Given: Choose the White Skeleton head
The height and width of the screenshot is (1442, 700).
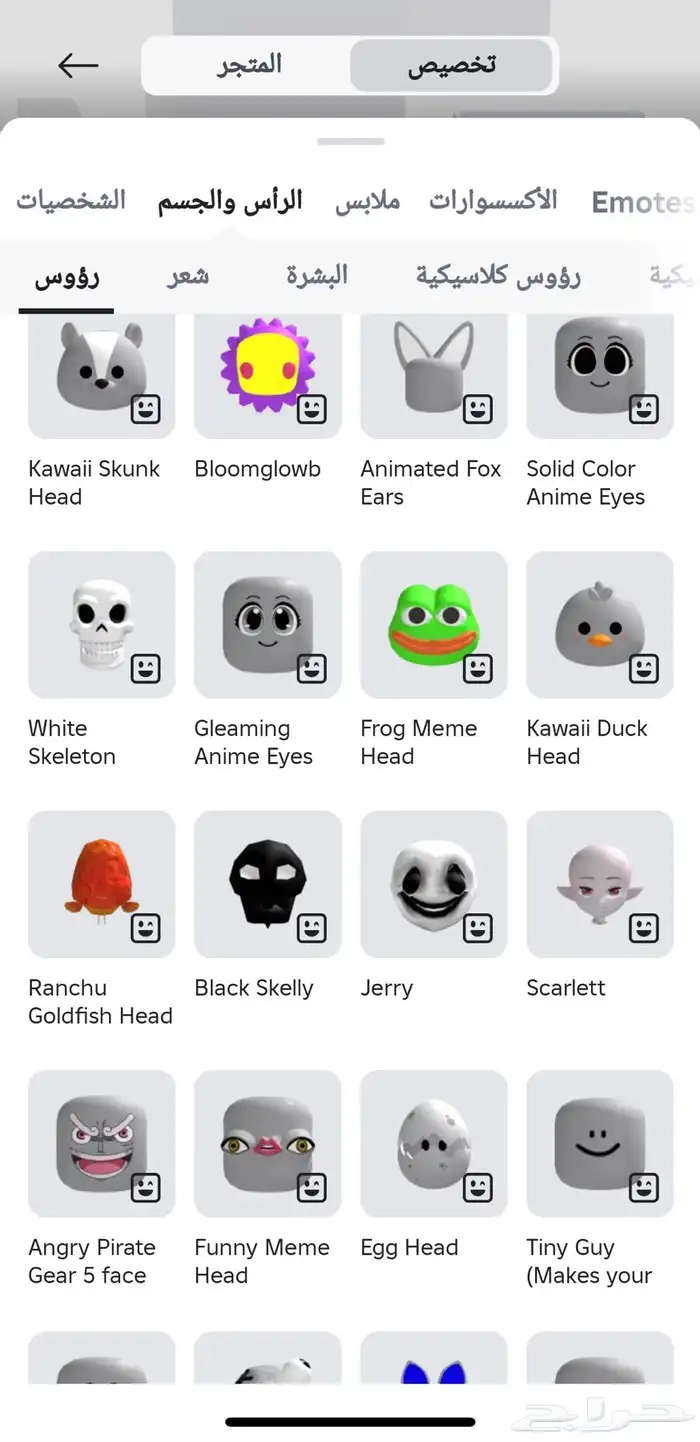Looking at the screenshot, I should pos(101,624).
